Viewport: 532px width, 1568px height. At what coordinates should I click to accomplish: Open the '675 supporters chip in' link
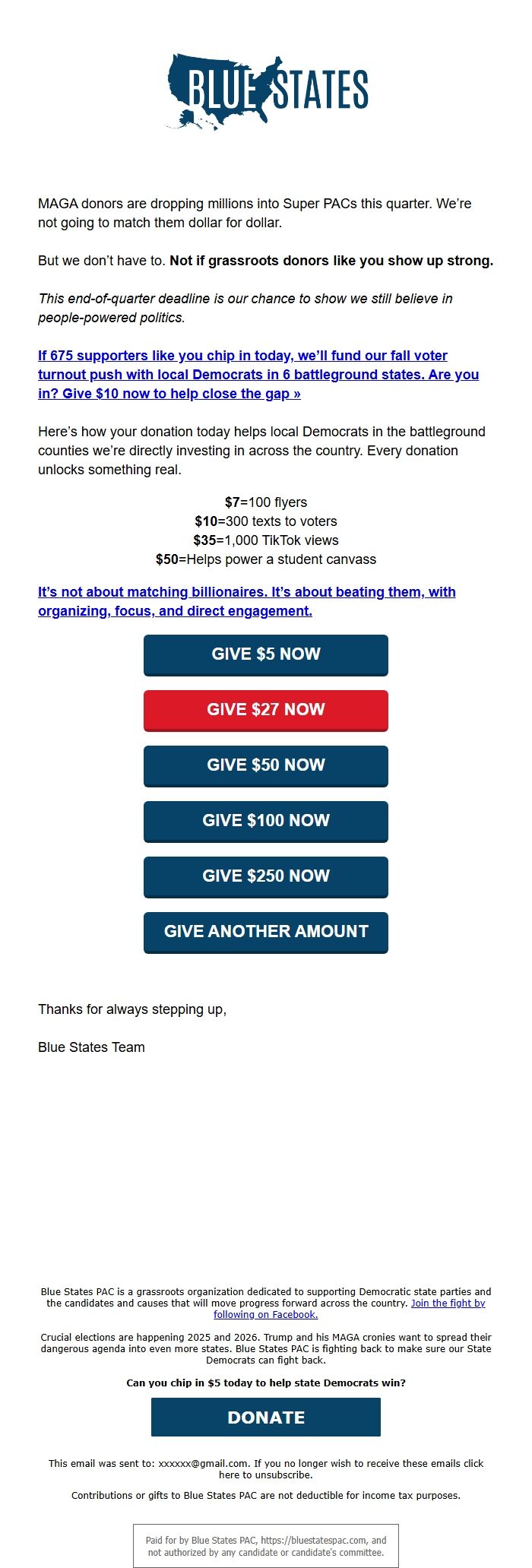pyautogui.click(x=258, y=374)
